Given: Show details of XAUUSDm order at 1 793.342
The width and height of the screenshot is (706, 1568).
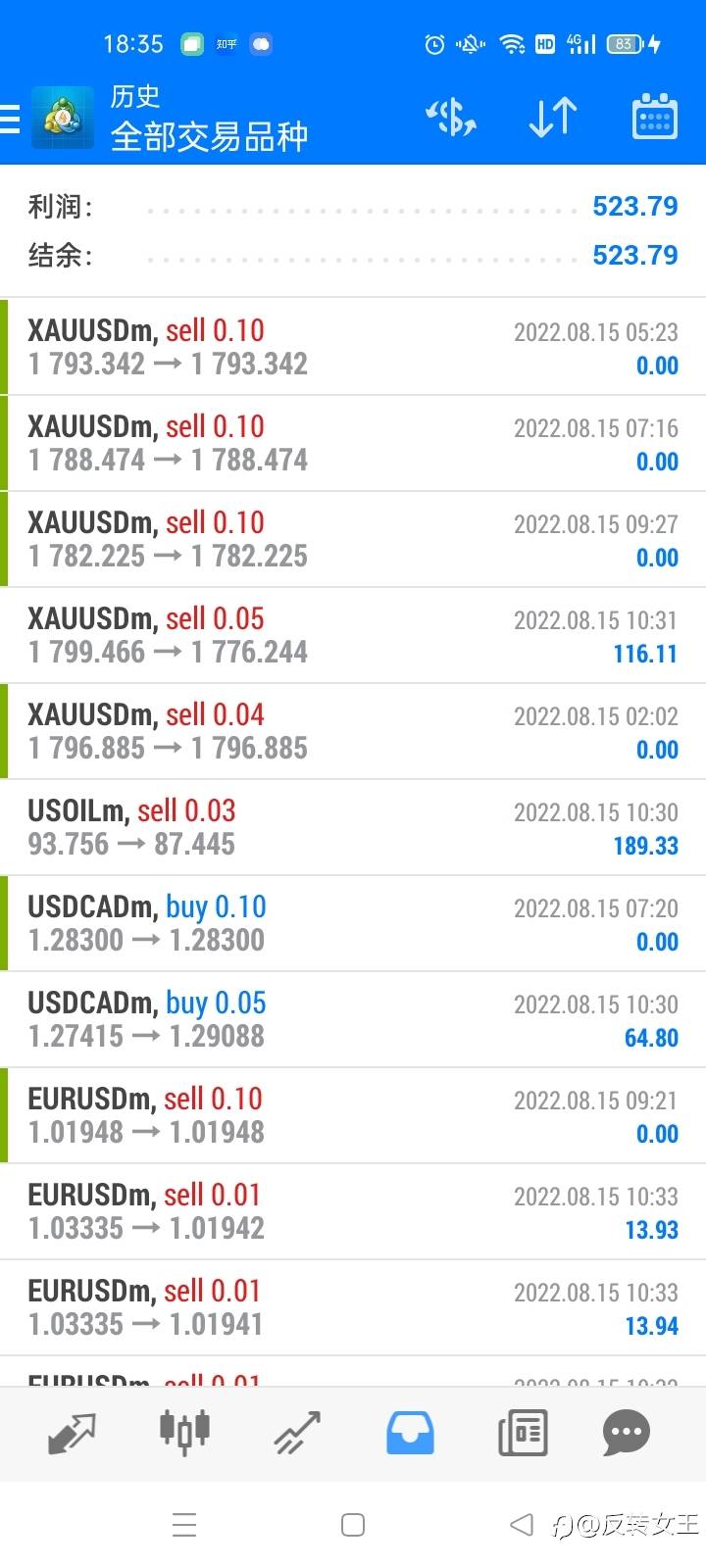Looking at the screenshot, I should [353, 347].
